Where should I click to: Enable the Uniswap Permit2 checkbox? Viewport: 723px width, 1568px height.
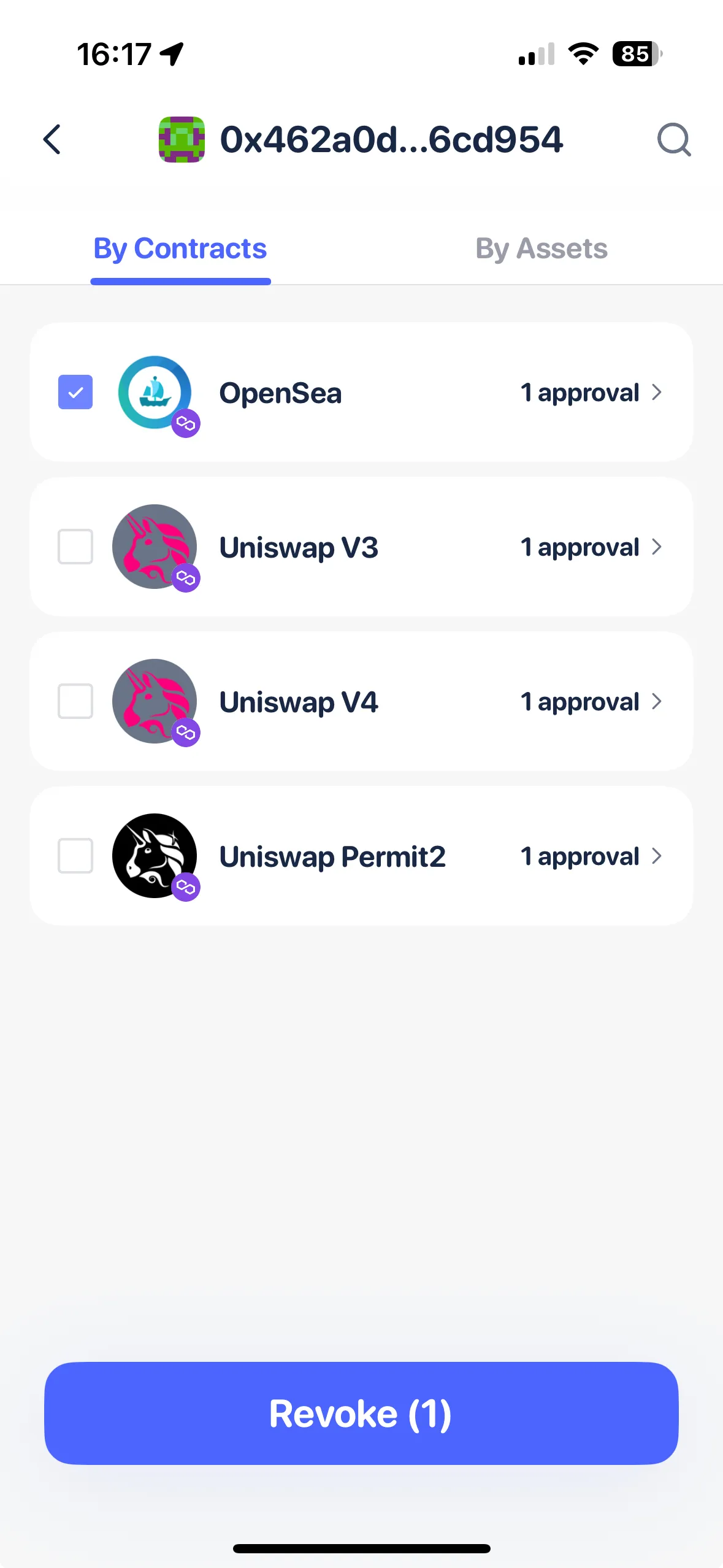tap(75, 856)
